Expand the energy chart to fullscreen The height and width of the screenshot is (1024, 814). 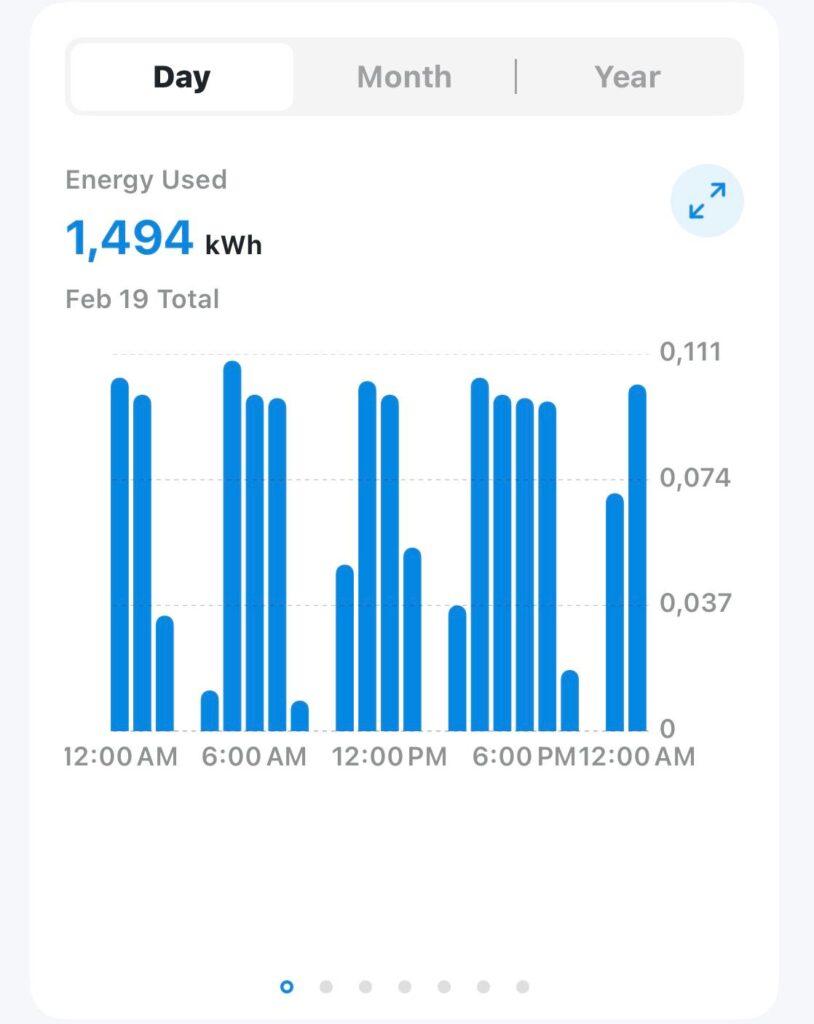(707, 201)
